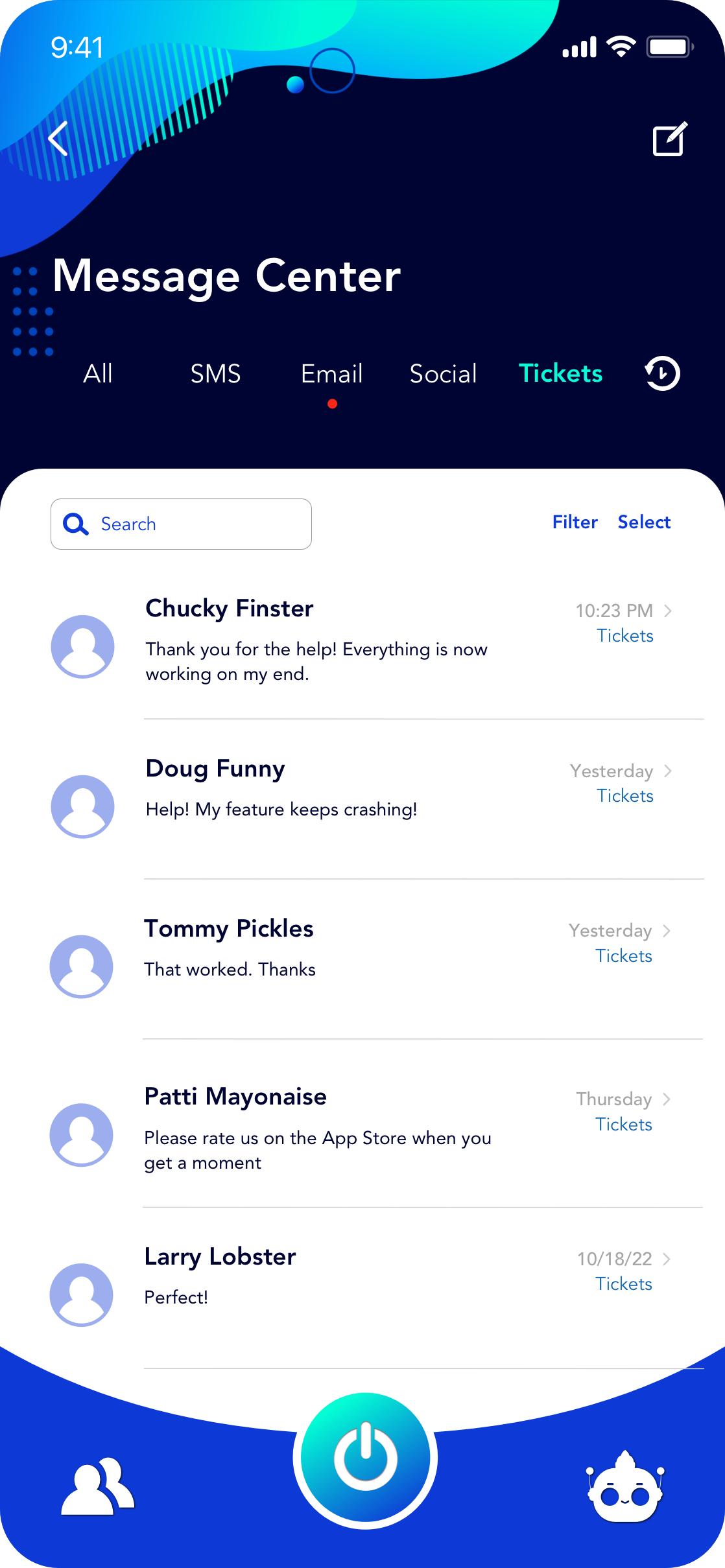
Task: Go back using the top arrow
Action: (59, 139)
